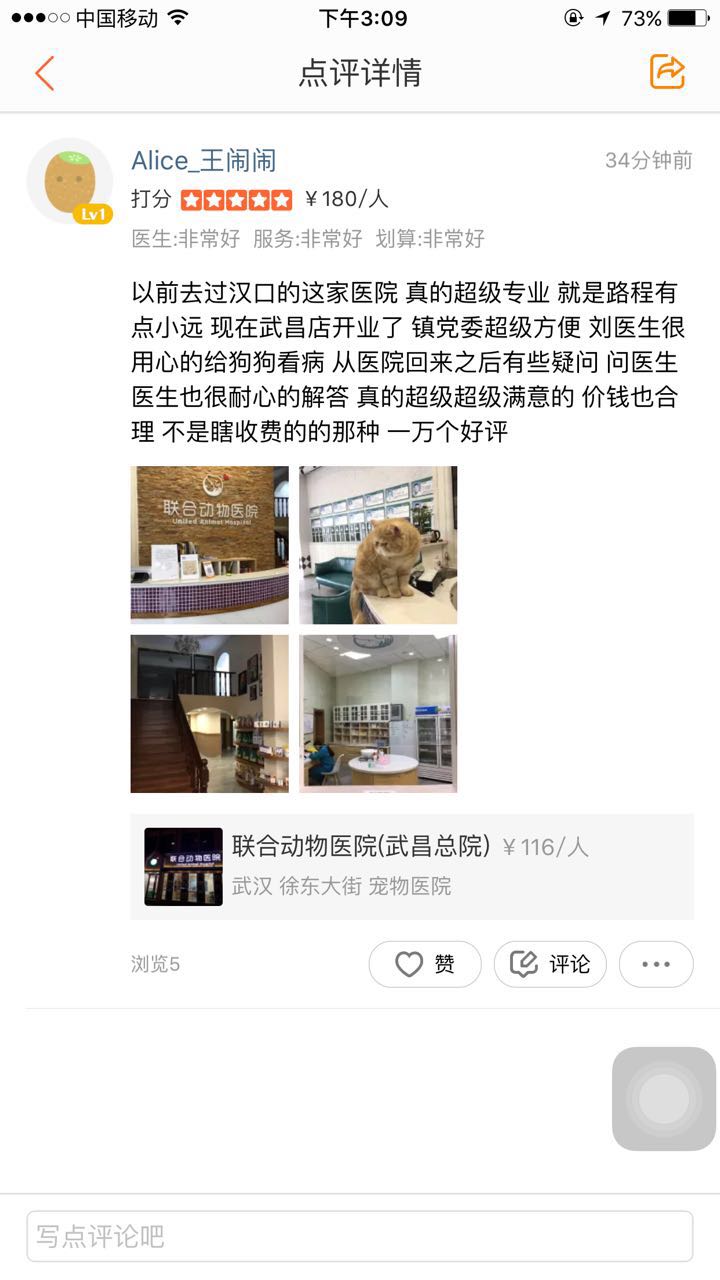Open the orange cat photo
The height and width of the screenshot is (1280, 720).
click(x=378, y=545)
